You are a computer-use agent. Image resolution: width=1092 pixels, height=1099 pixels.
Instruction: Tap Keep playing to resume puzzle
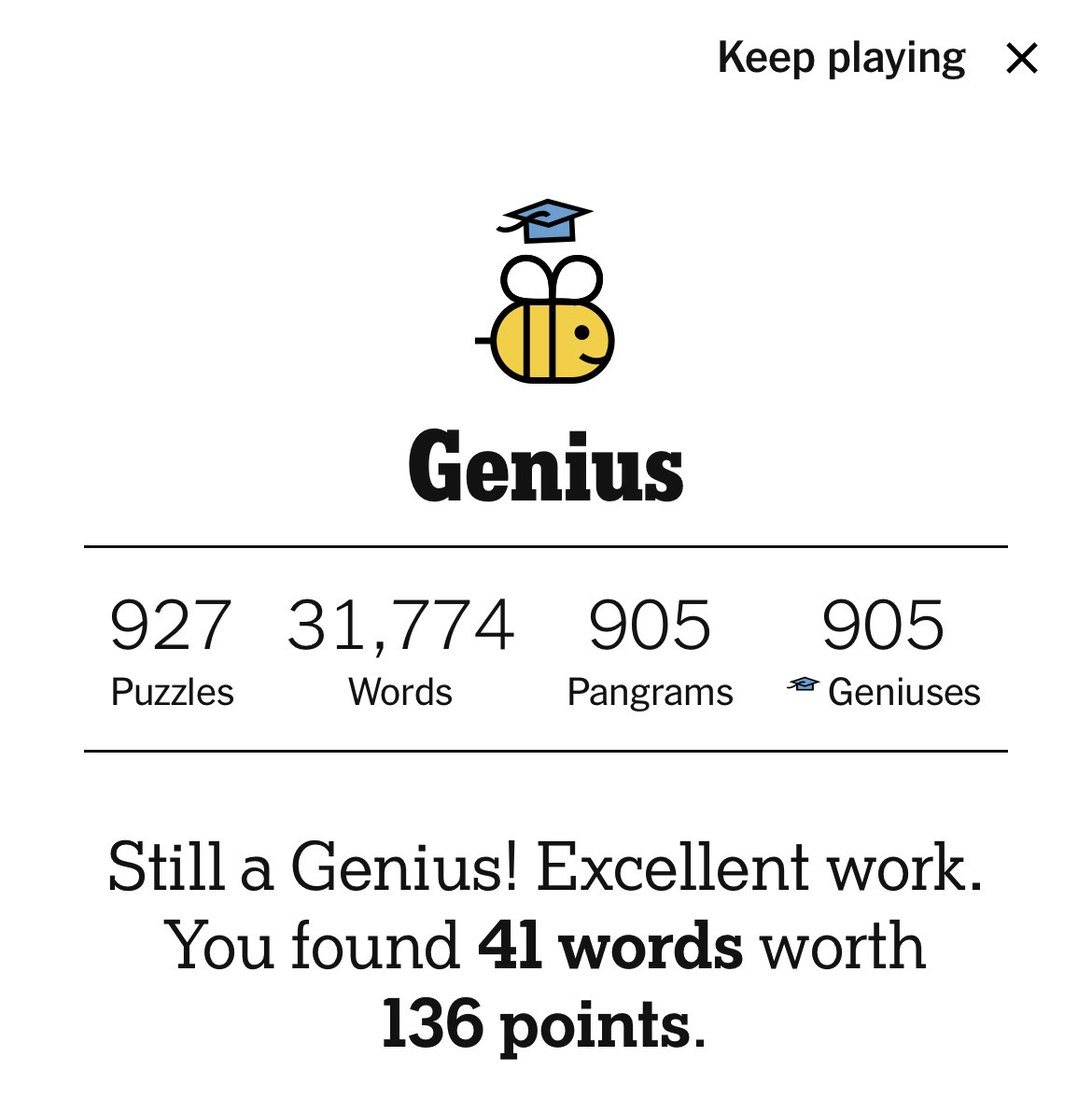840,59
